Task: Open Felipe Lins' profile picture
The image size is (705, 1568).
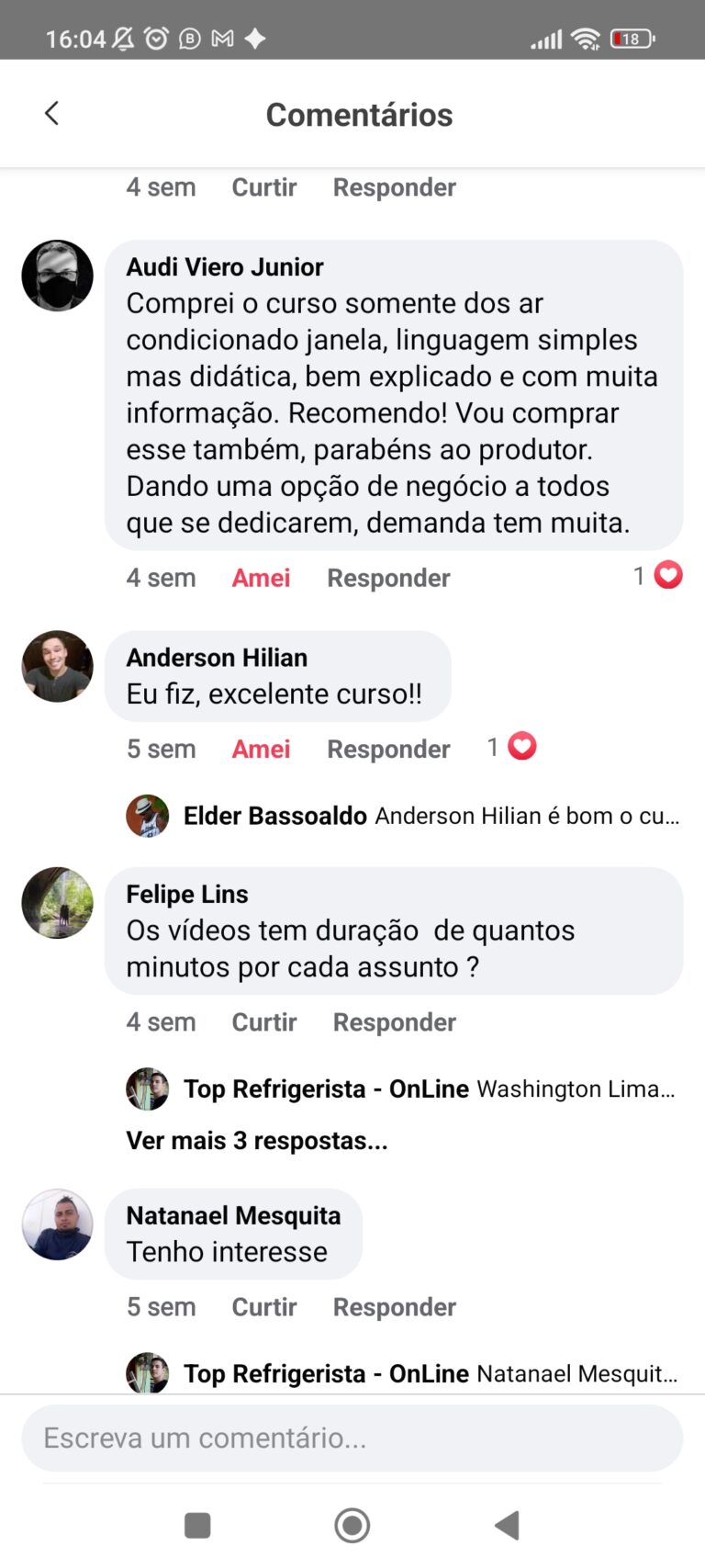Action: pyautogui.click(x=57, y=902)
